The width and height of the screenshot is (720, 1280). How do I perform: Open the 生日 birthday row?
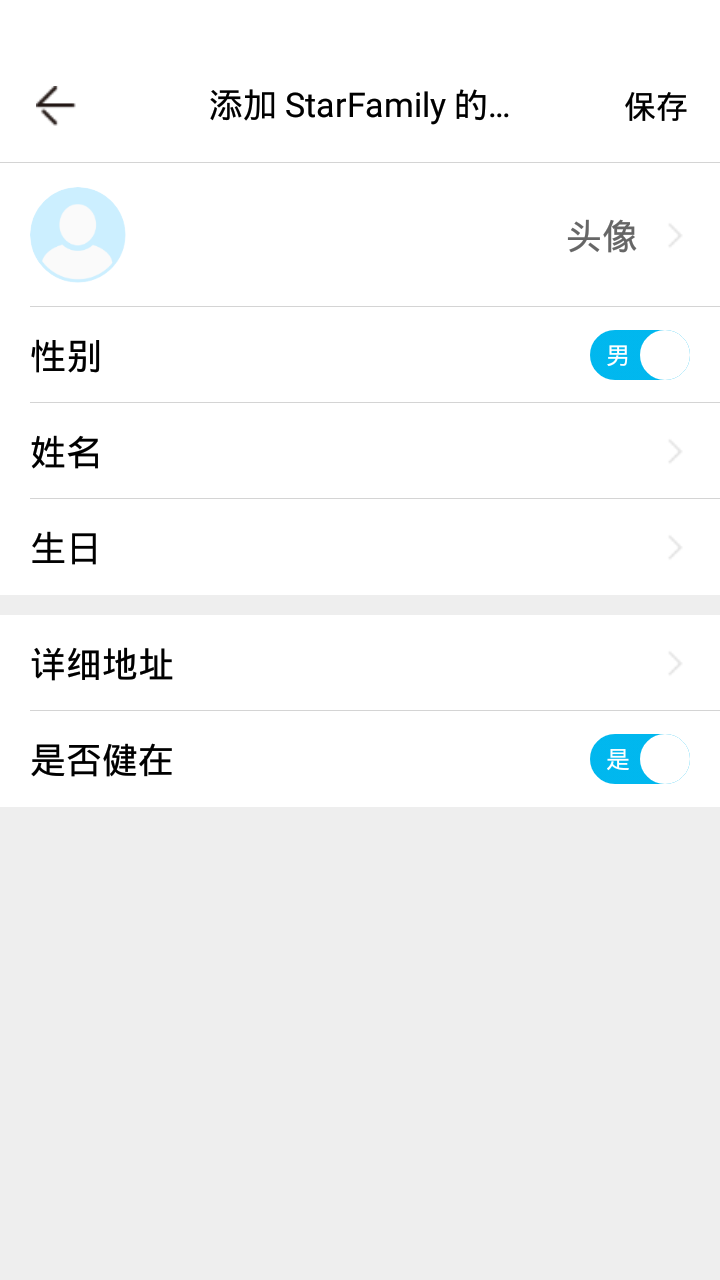(360, 548)
